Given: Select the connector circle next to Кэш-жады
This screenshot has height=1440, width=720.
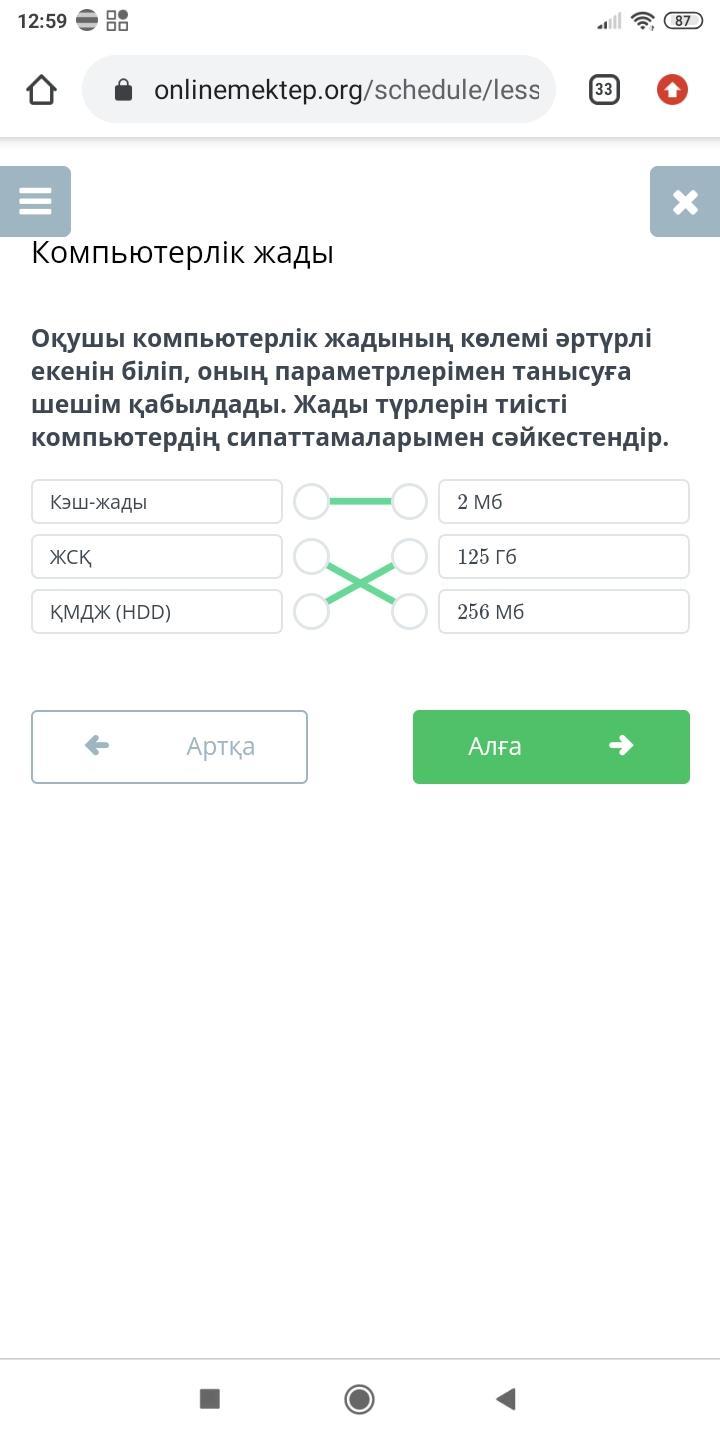Looking at the screenshot, I should click(x=311, y=502).
